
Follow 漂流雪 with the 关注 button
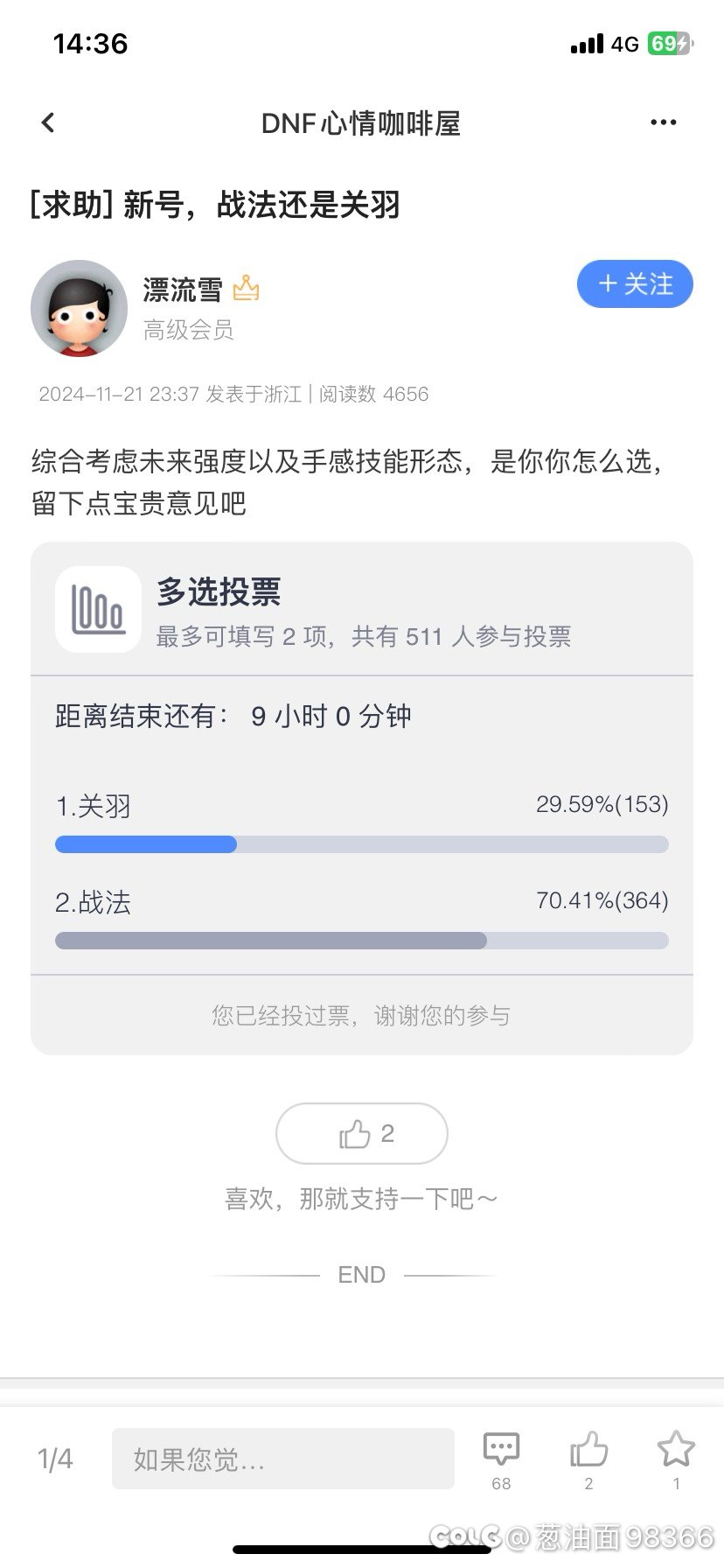click(x=635, y=284)
